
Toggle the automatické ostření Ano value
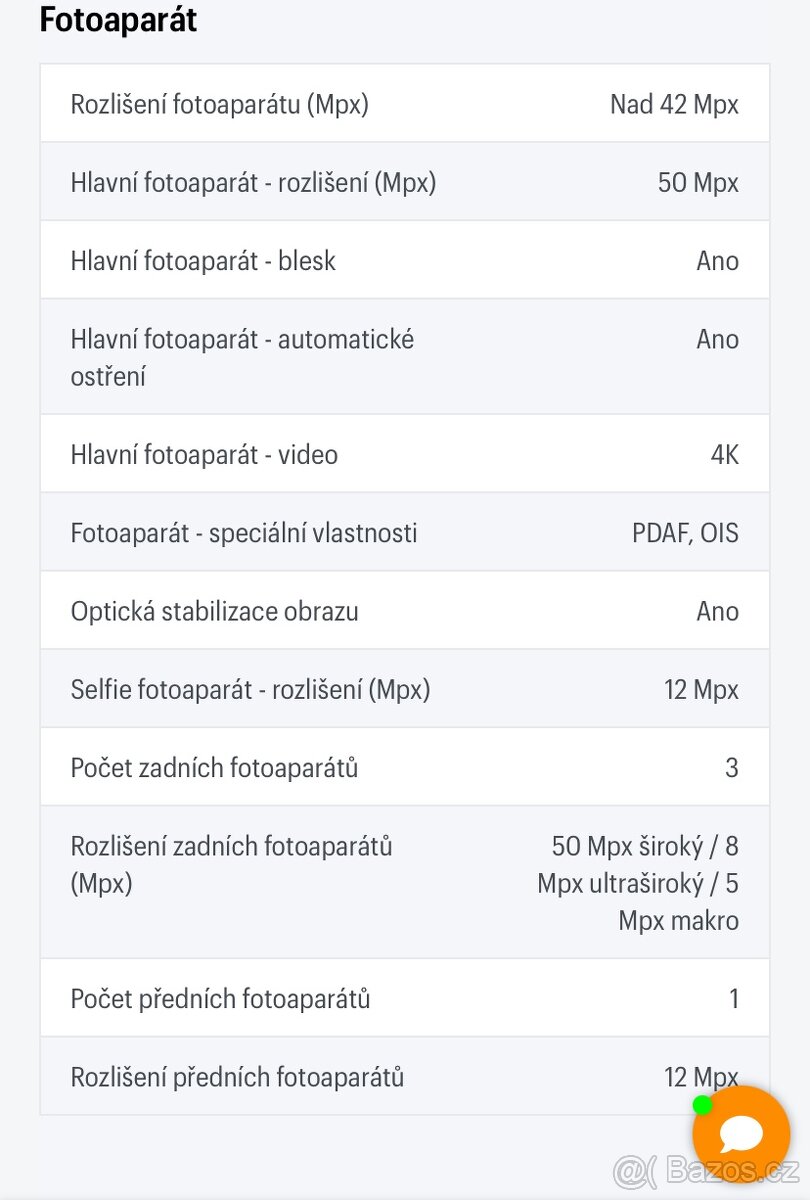pyautogui.click(x=718, y=339)
